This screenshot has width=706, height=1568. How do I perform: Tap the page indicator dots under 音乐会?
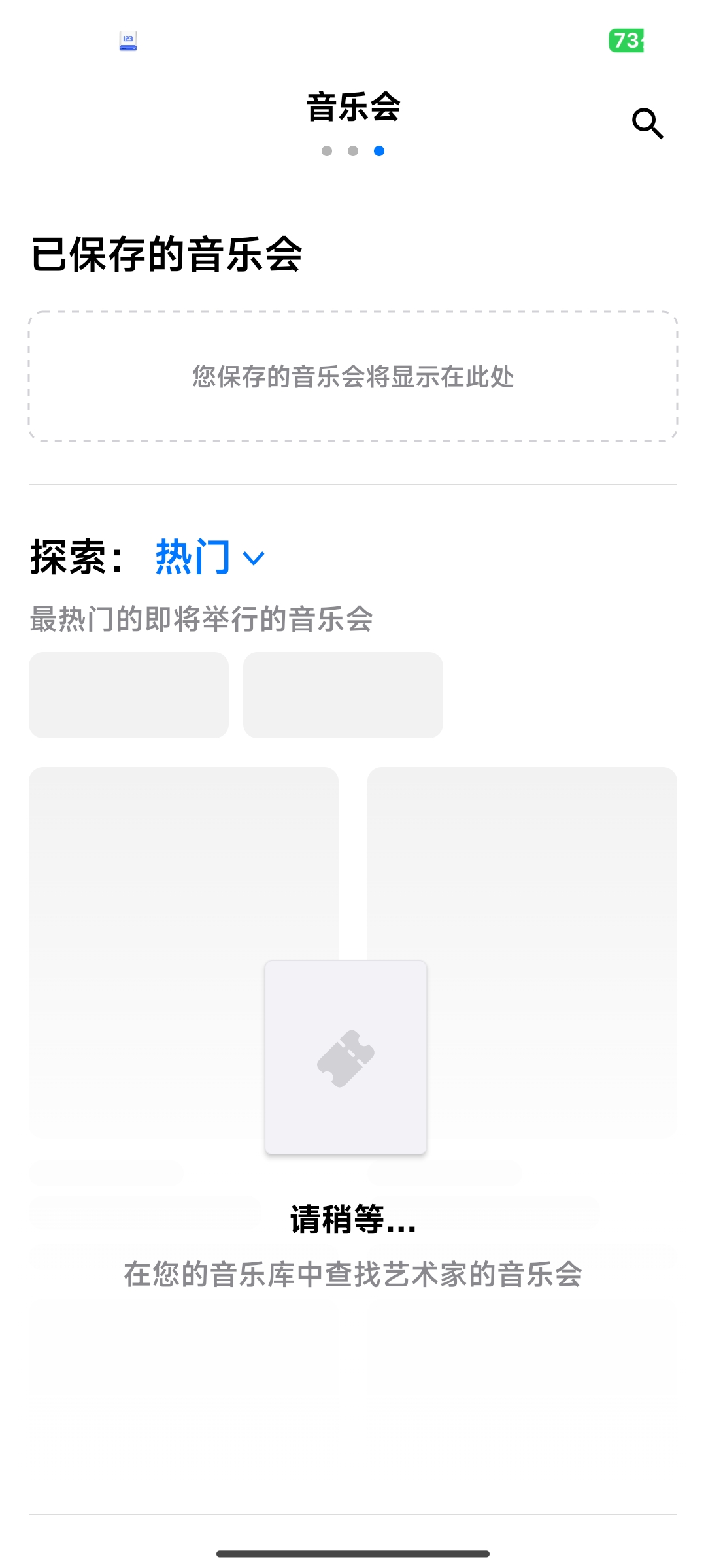[x=353, y=151]
